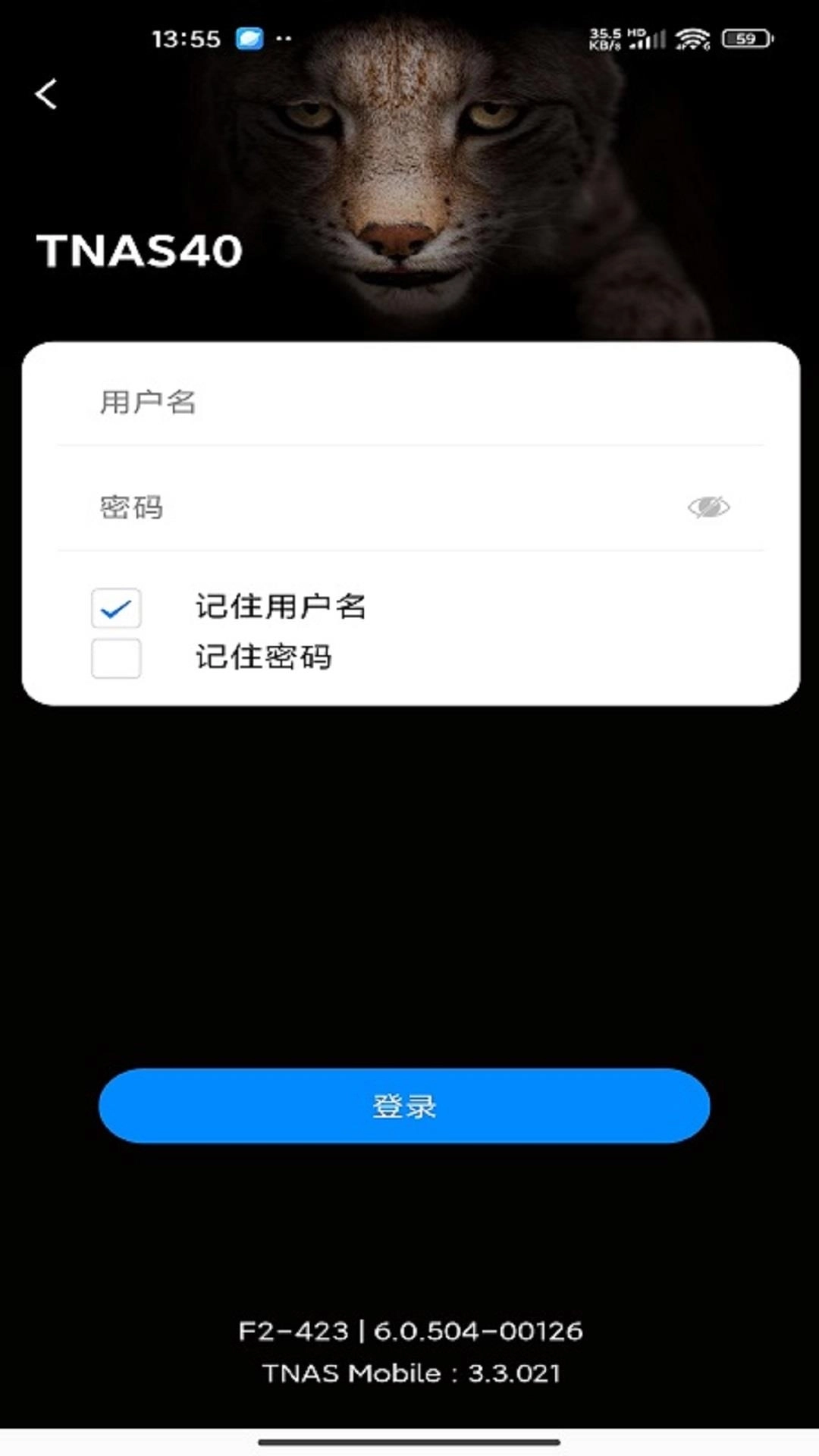
Task: Click the 用户名 username input field
Action: (x=409, y=403)
